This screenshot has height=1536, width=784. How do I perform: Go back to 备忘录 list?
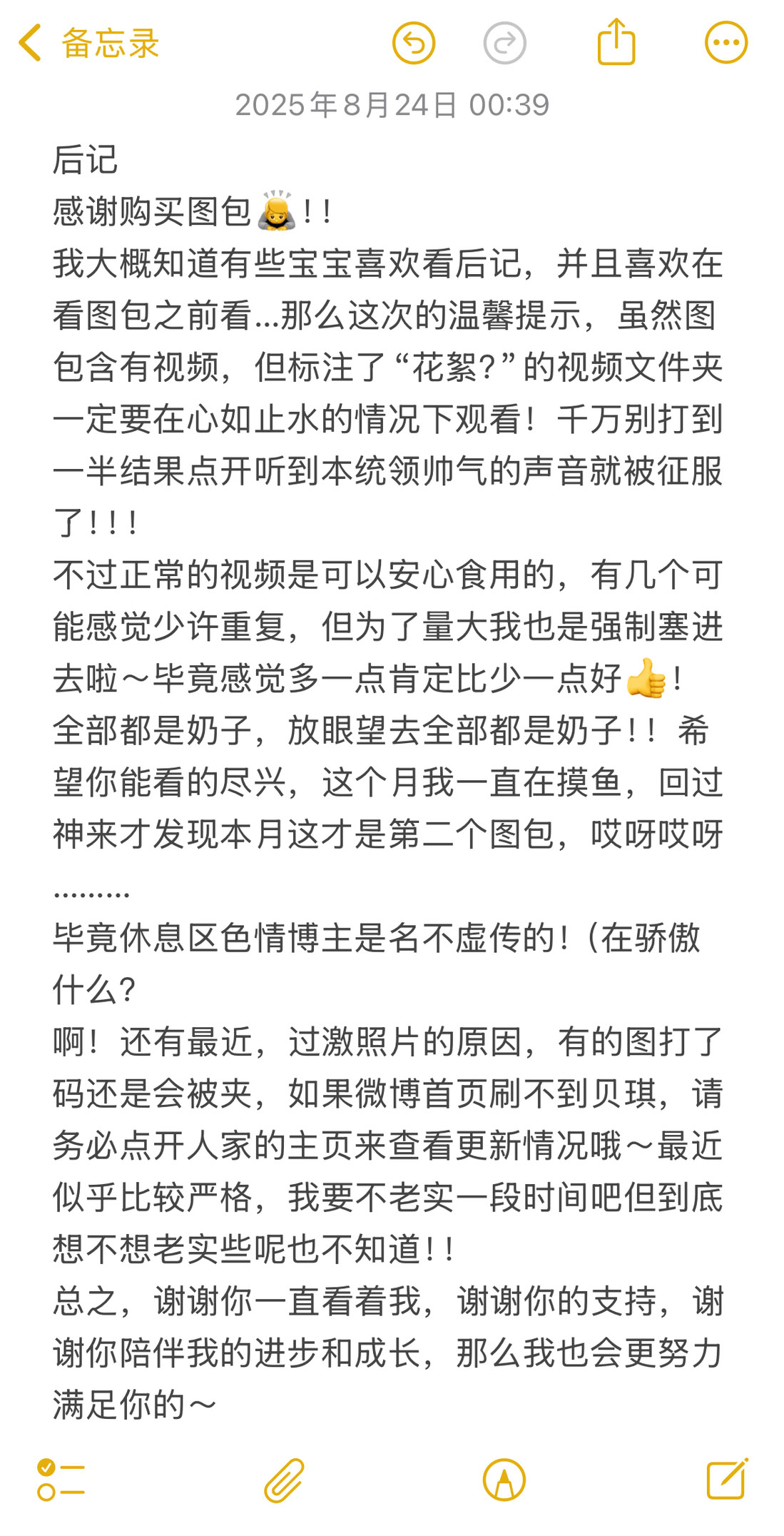point(87,43)
